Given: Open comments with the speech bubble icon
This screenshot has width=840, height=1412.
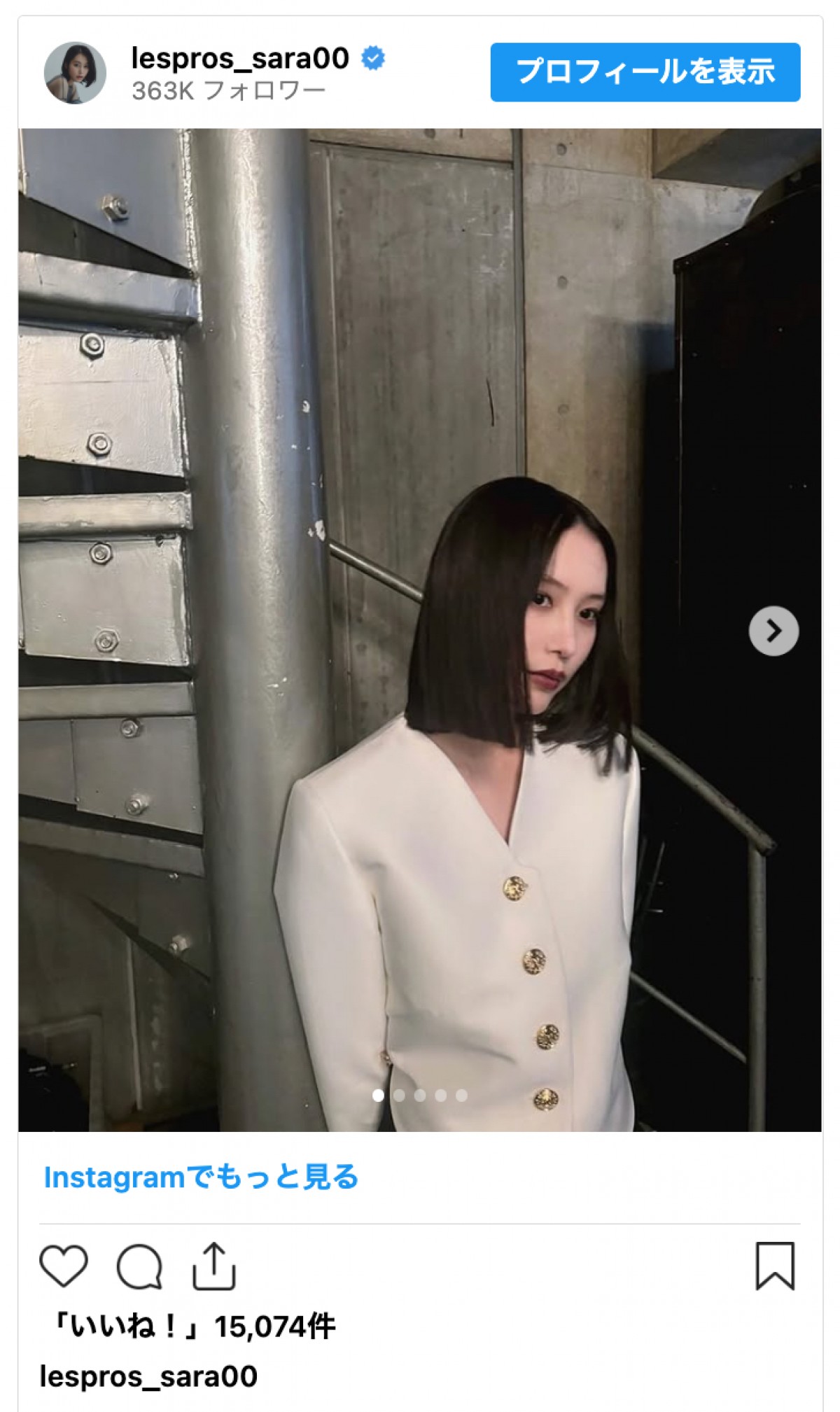Looking at the screenshot, I should click(x=139, y=1266).
